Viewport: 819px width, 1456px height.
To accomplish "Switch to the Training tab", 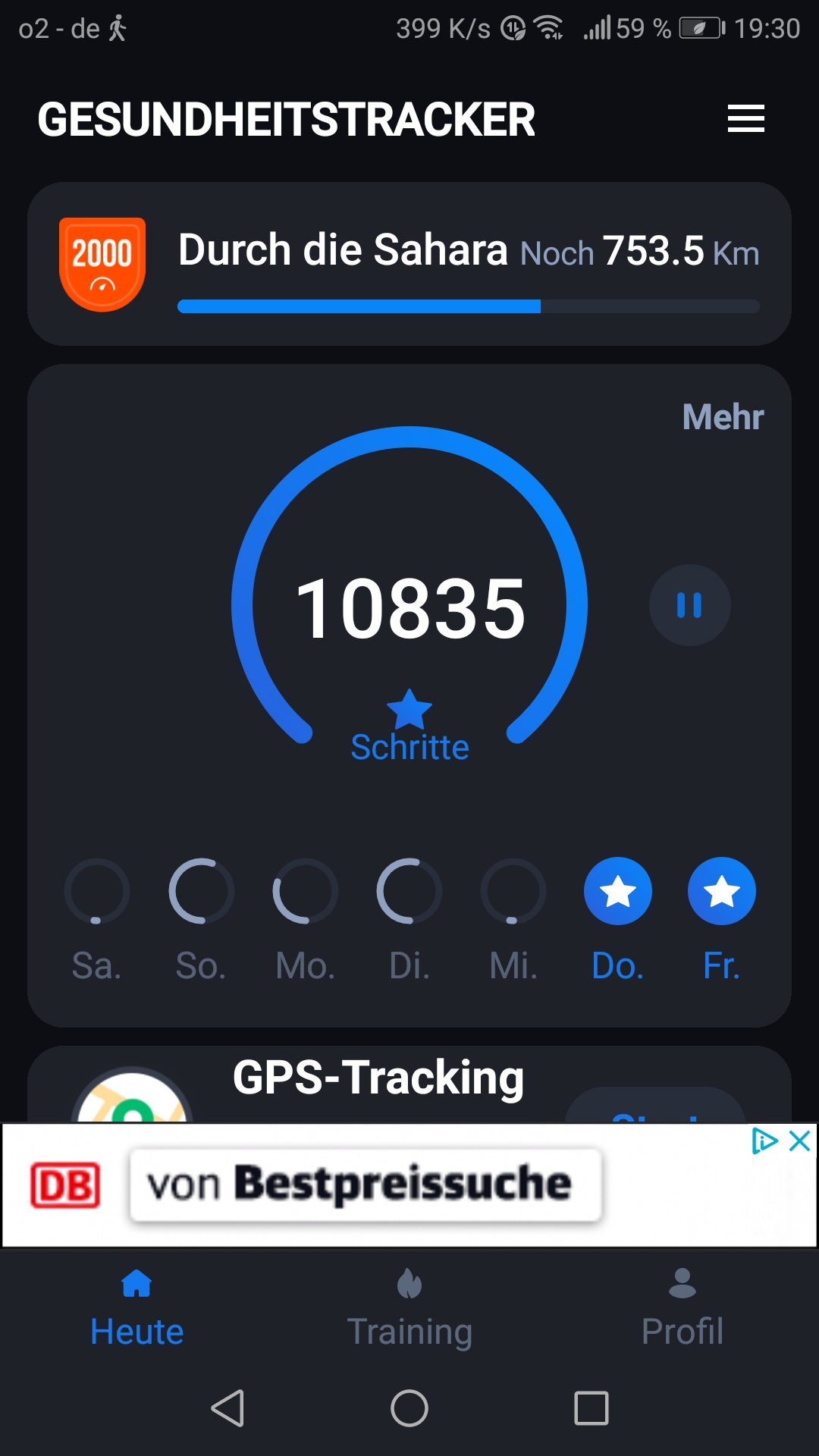I will pos(409,1309).
